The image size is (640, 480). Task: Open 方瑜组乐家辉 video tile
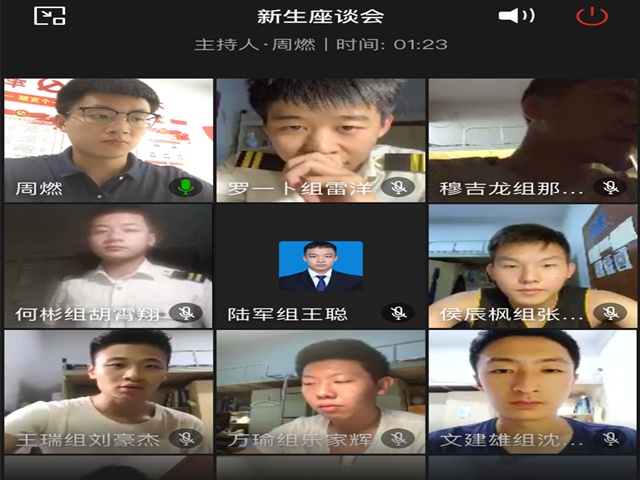click(320, 390)
